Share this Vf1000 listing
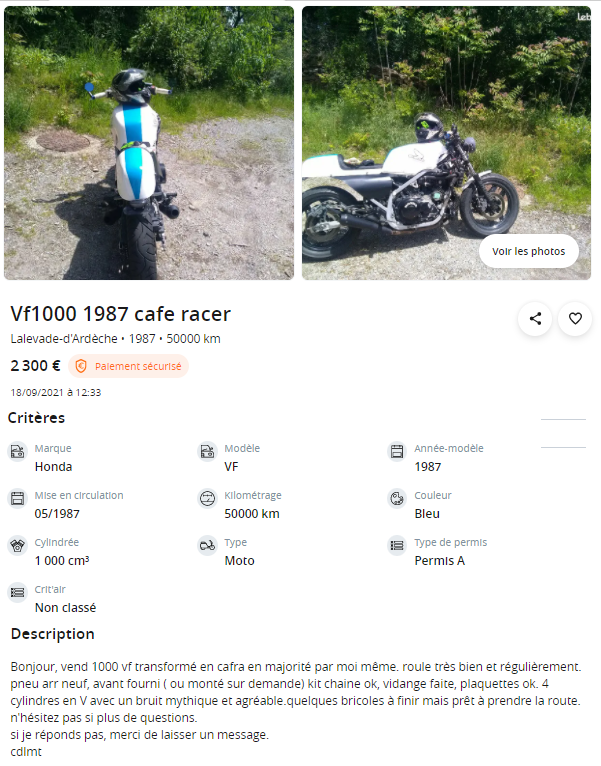The width and height of the screenshot is (601, 766). [x=535, y=319]
